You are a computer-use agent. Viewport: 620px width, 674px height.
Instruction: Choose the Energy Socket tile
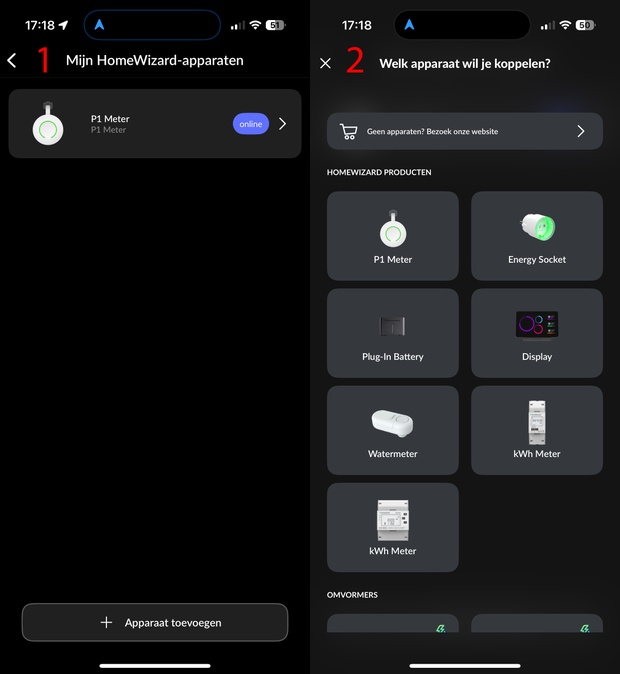pyautogui.click(x=536, y=236)
